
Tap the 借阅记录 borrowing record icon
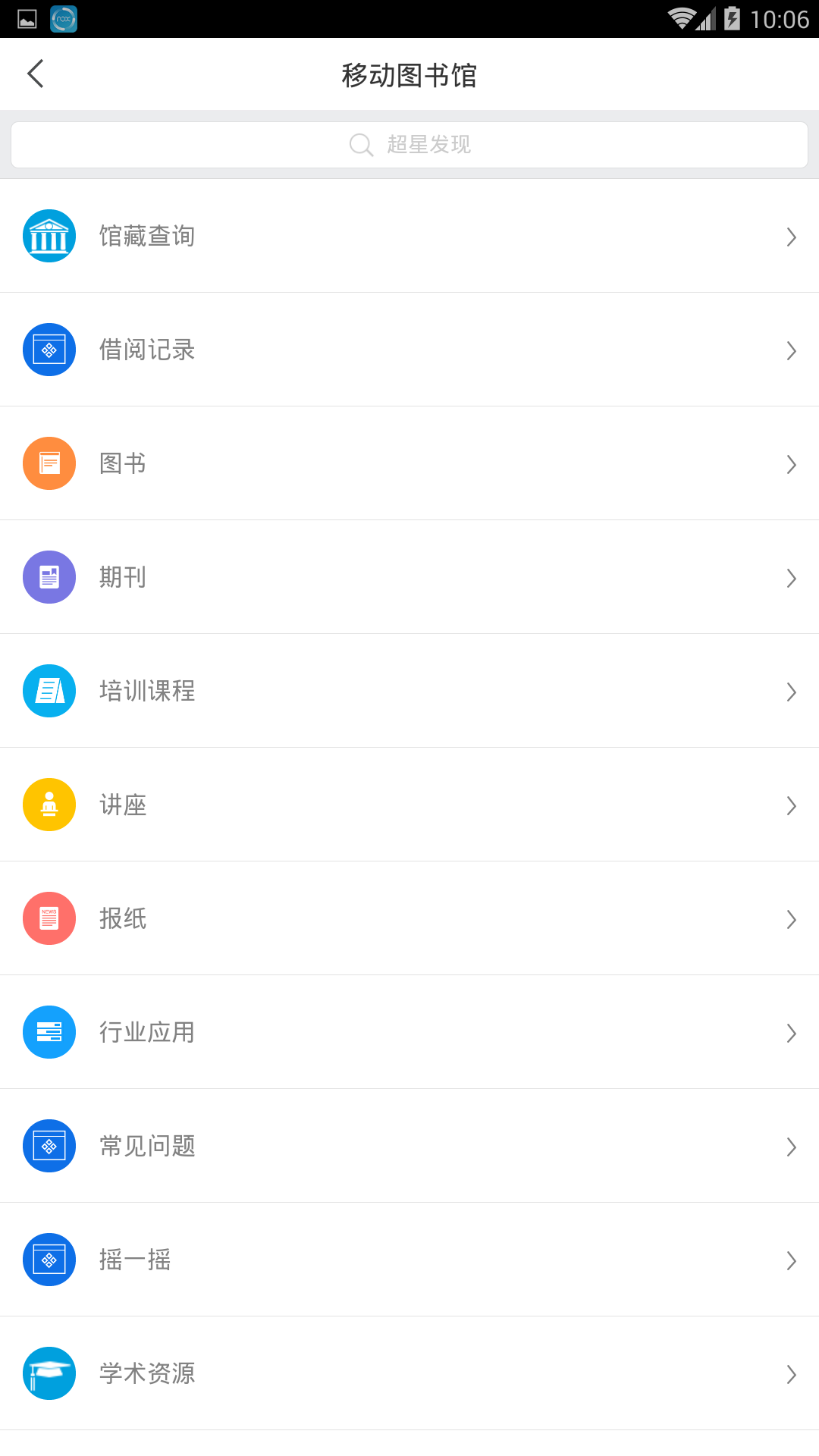coord(49,350)
